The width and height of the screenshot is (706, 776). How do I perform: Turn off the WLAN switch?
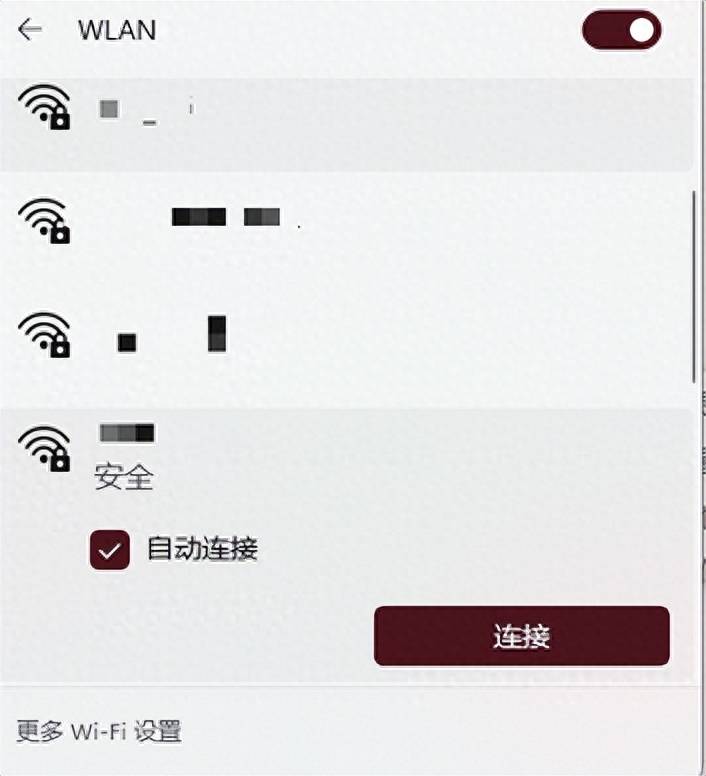click(x=621, y=30)
